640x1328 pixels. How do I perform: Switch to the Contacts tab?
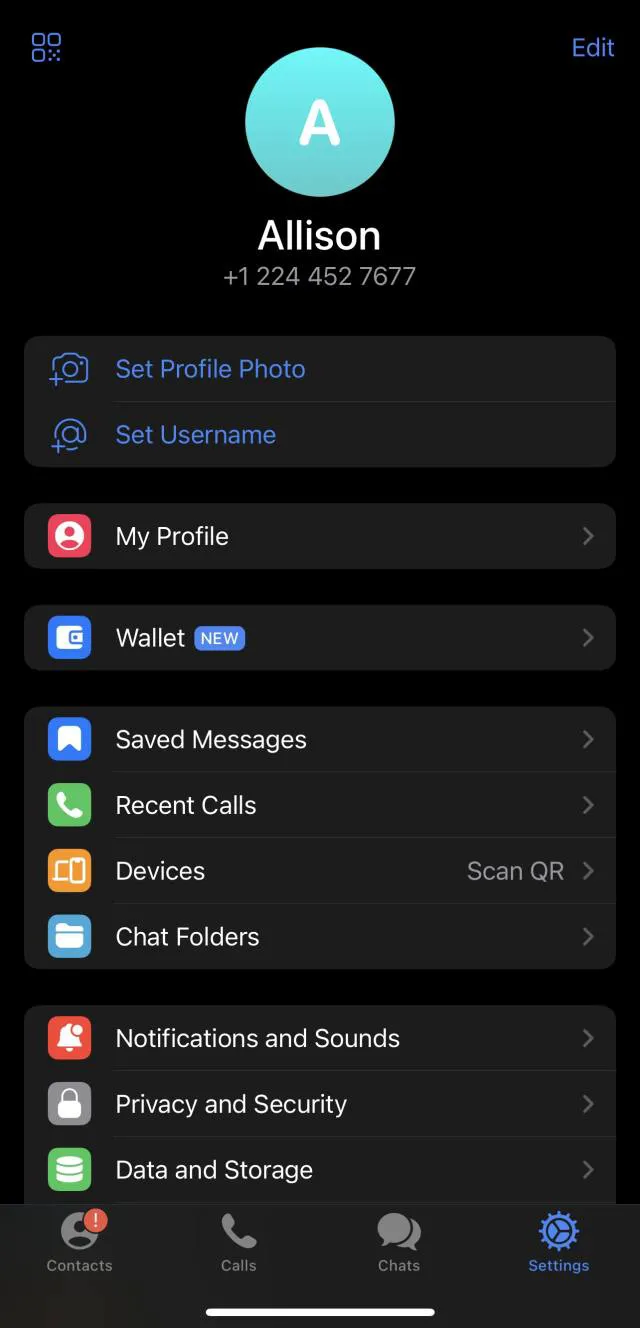(x=80, y=1243)
